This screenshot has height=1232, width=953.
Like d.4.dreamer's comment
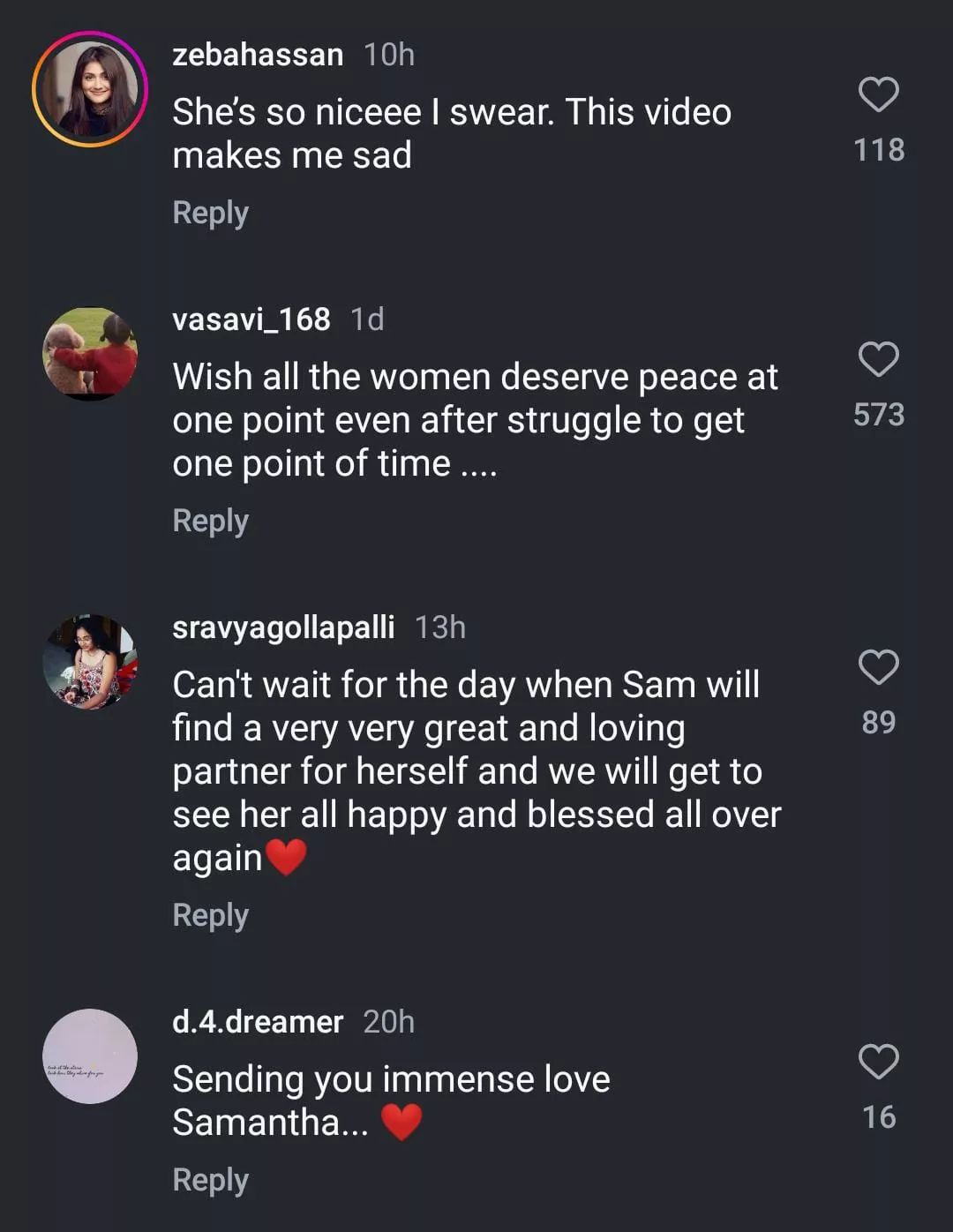point(878,1062)
